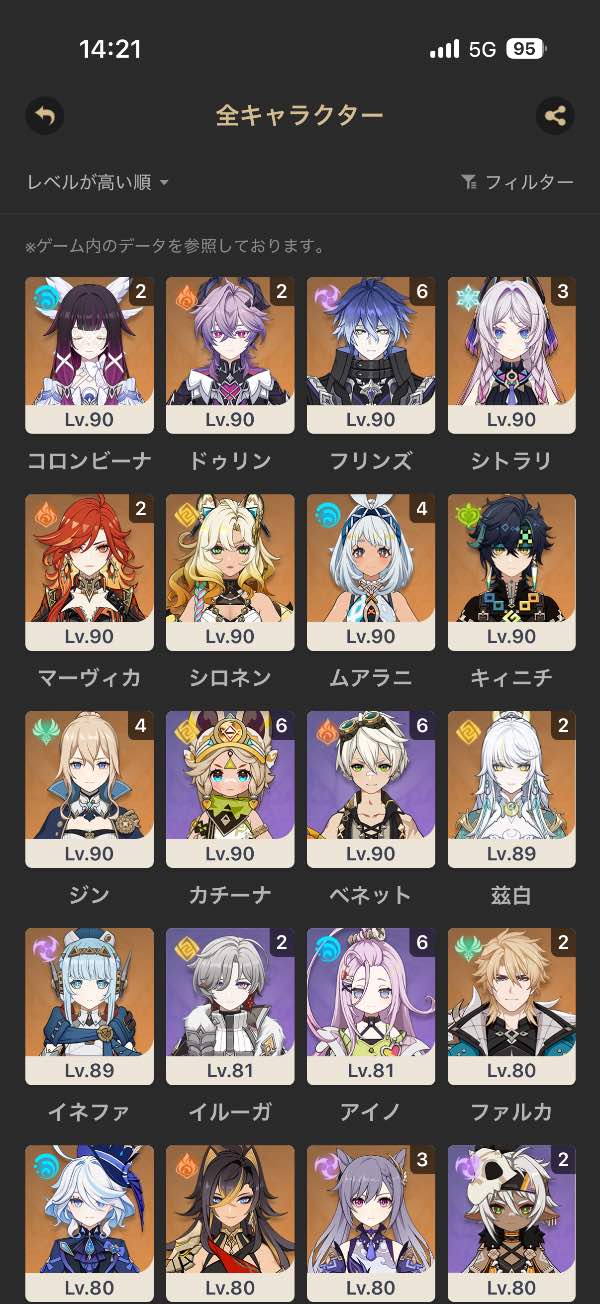Screen dimensions: 600x1304
Task: Open コロンビーナ character card
Action: (89, 355)
